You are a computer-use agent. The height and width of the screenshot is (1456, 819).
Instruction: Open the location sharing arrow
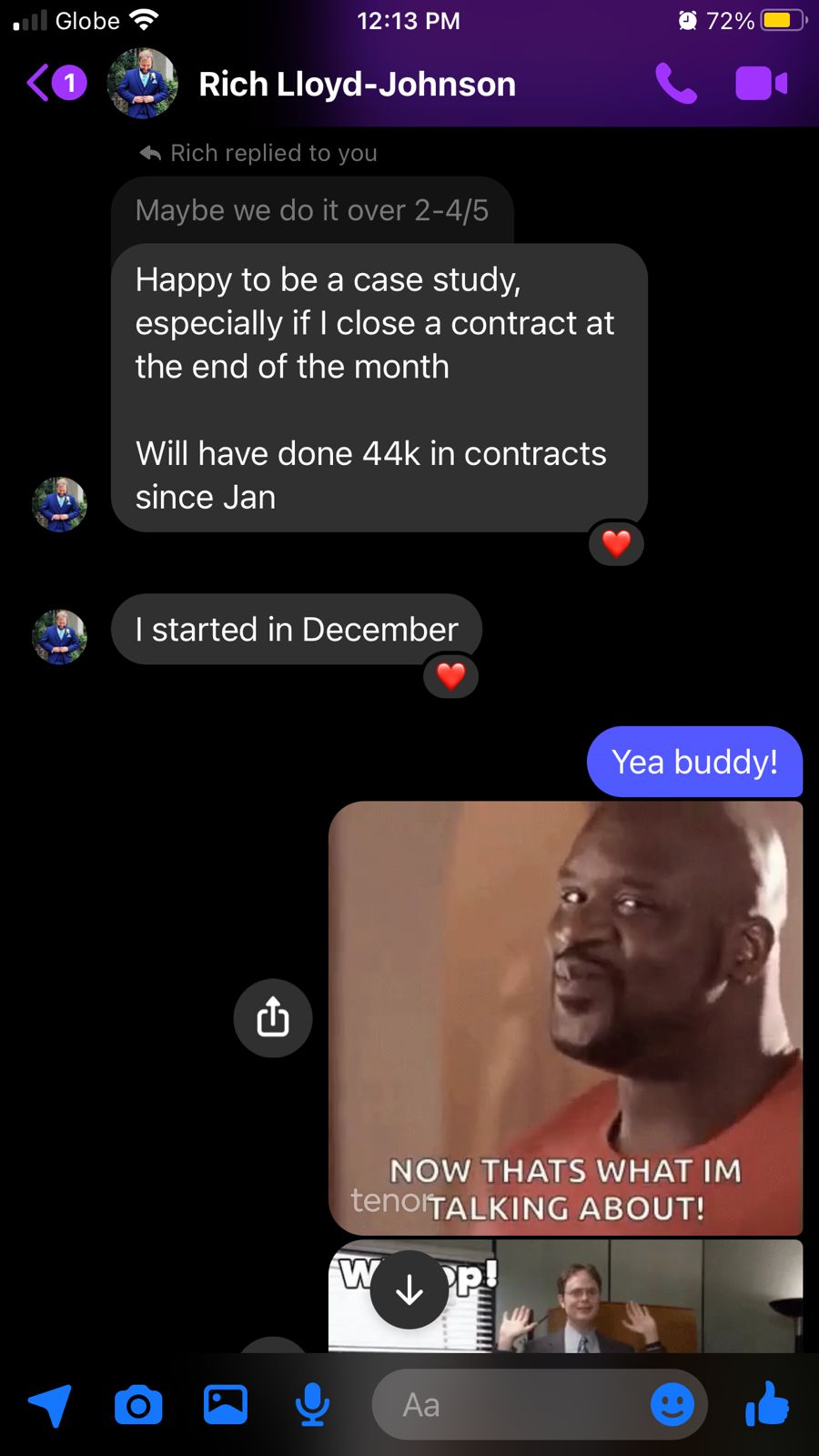[50, 1405]
